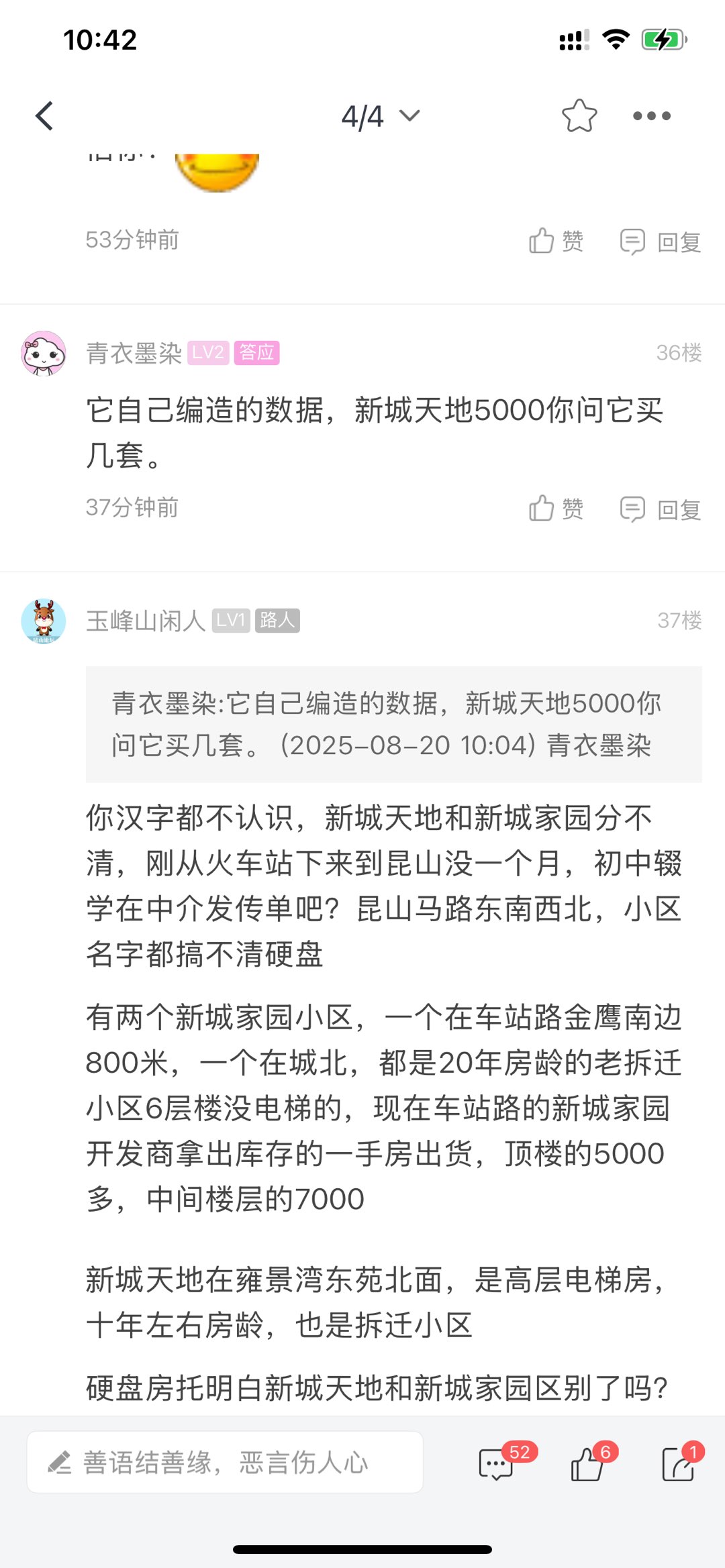View the 52 comments via bubble icon

coord(497,1464)
